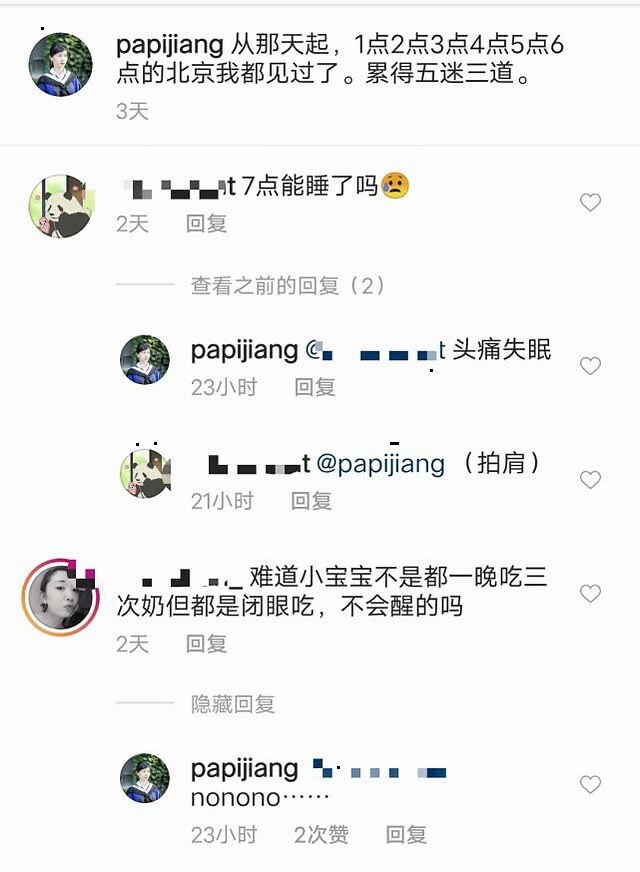Open the panda avatar on '7点能睡了吗'
The image size is (640, 872).
coord(60,207)
